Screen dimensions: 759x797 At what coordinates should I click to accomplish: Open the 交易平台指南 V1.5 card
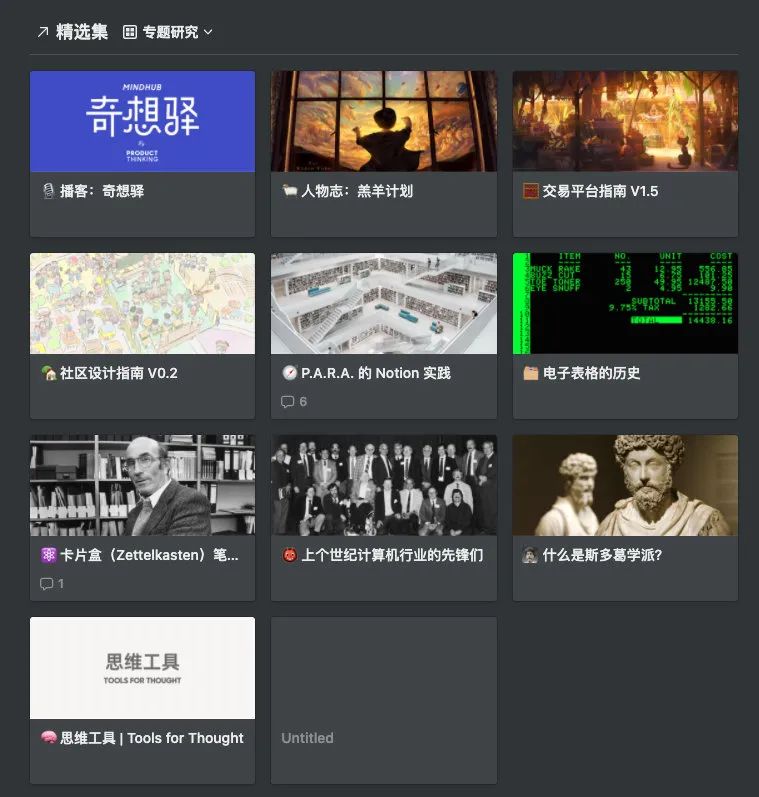625,153
